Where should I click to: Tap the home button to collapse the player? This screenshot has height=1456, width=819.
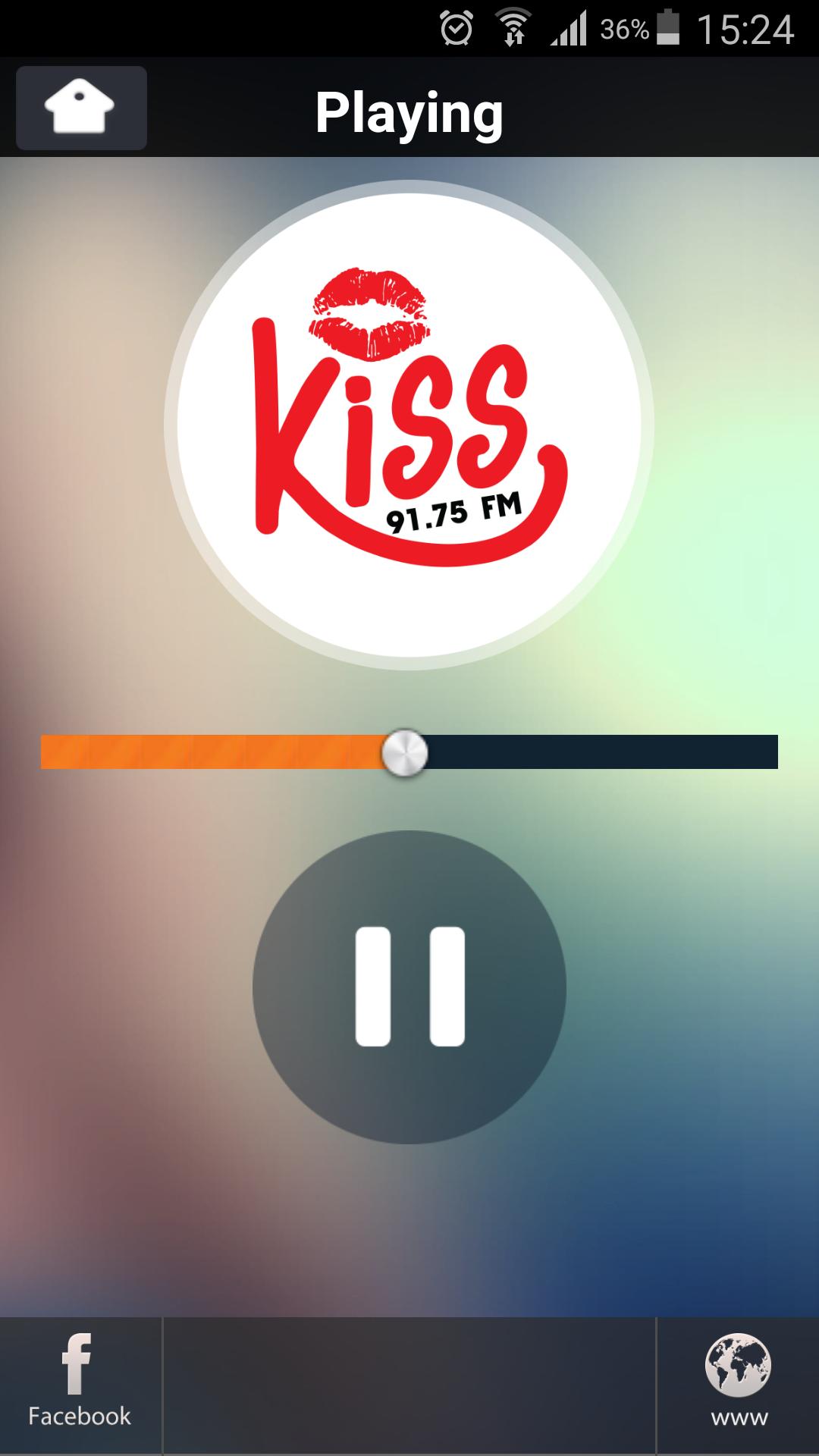click(x=80, y=108)
